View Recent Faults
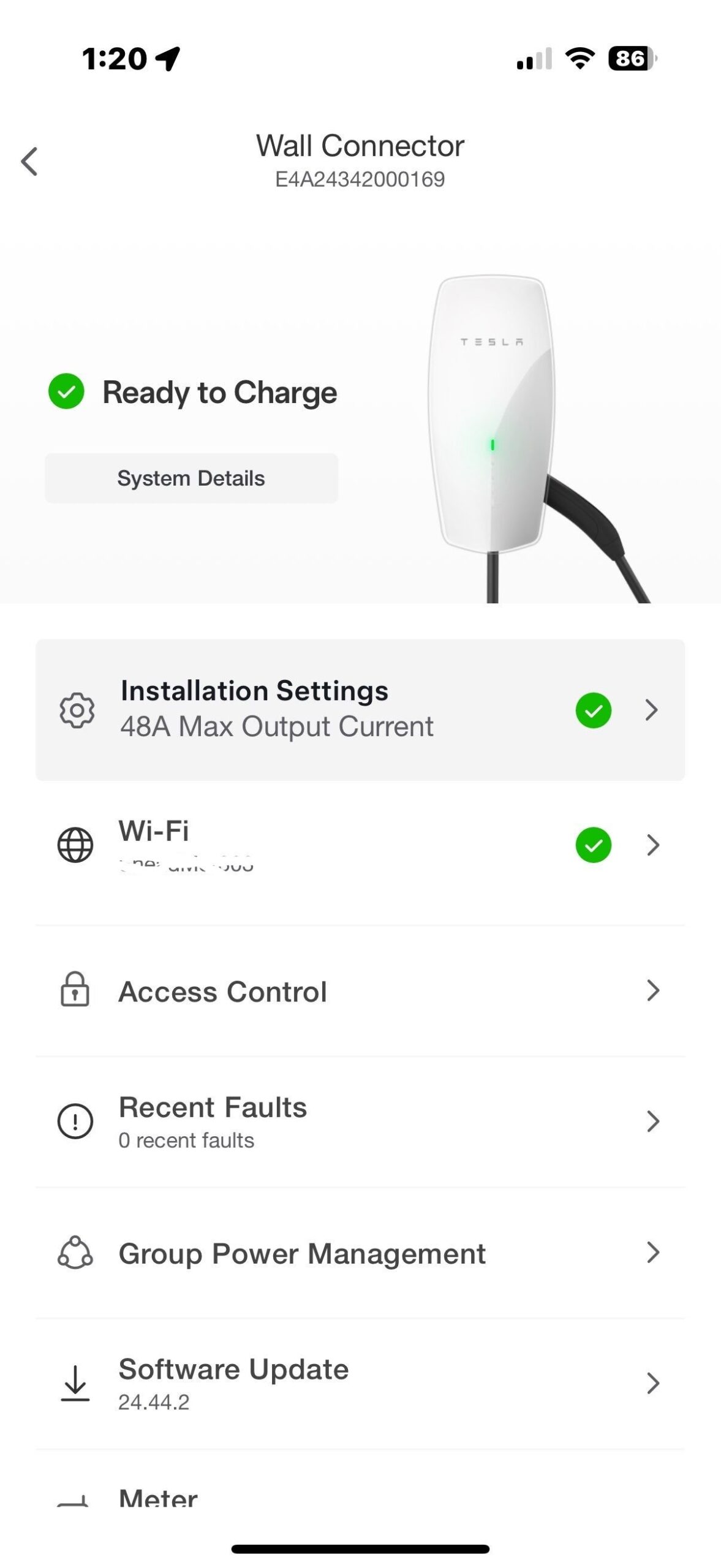 (x=360, y=1121)
